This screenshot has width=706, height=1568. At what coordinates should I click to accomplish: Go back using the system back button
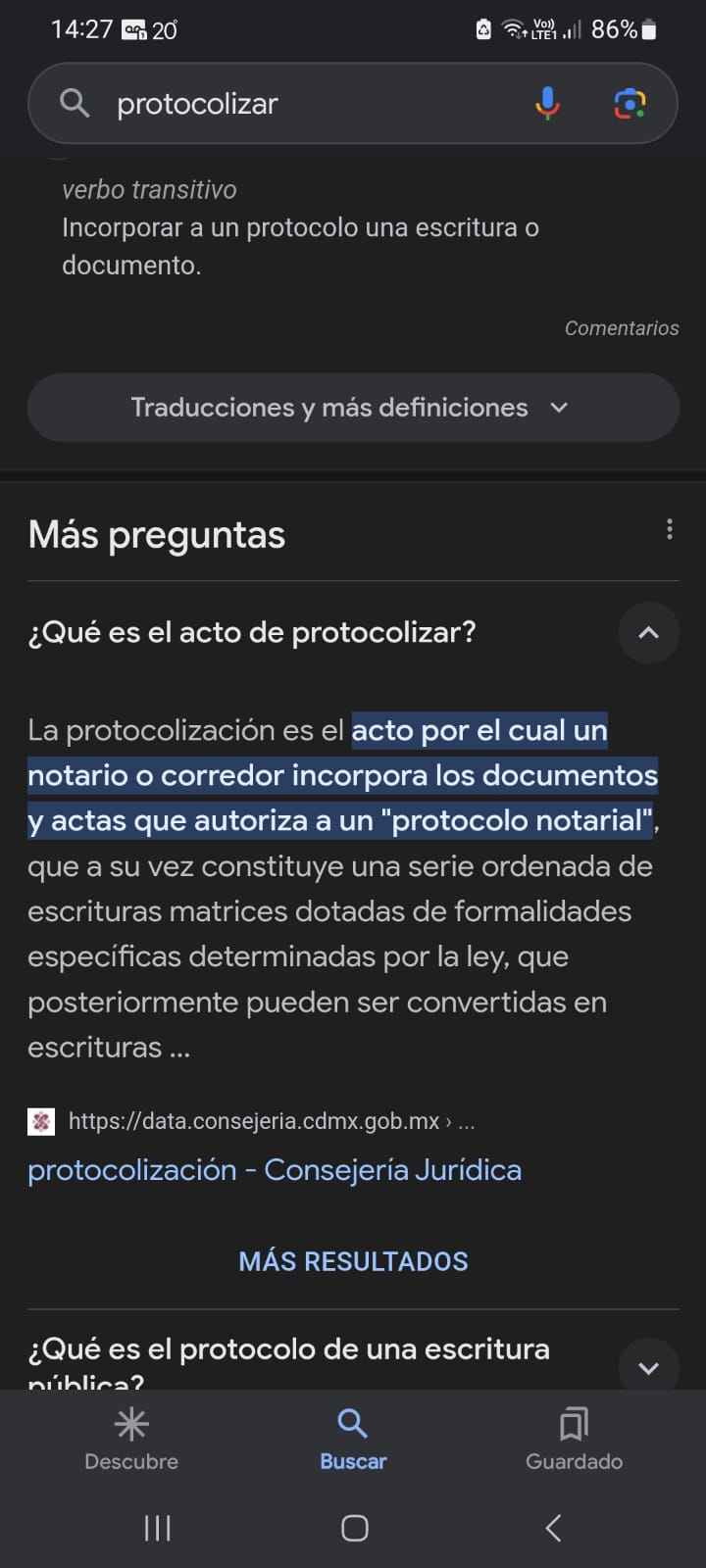554,1528
